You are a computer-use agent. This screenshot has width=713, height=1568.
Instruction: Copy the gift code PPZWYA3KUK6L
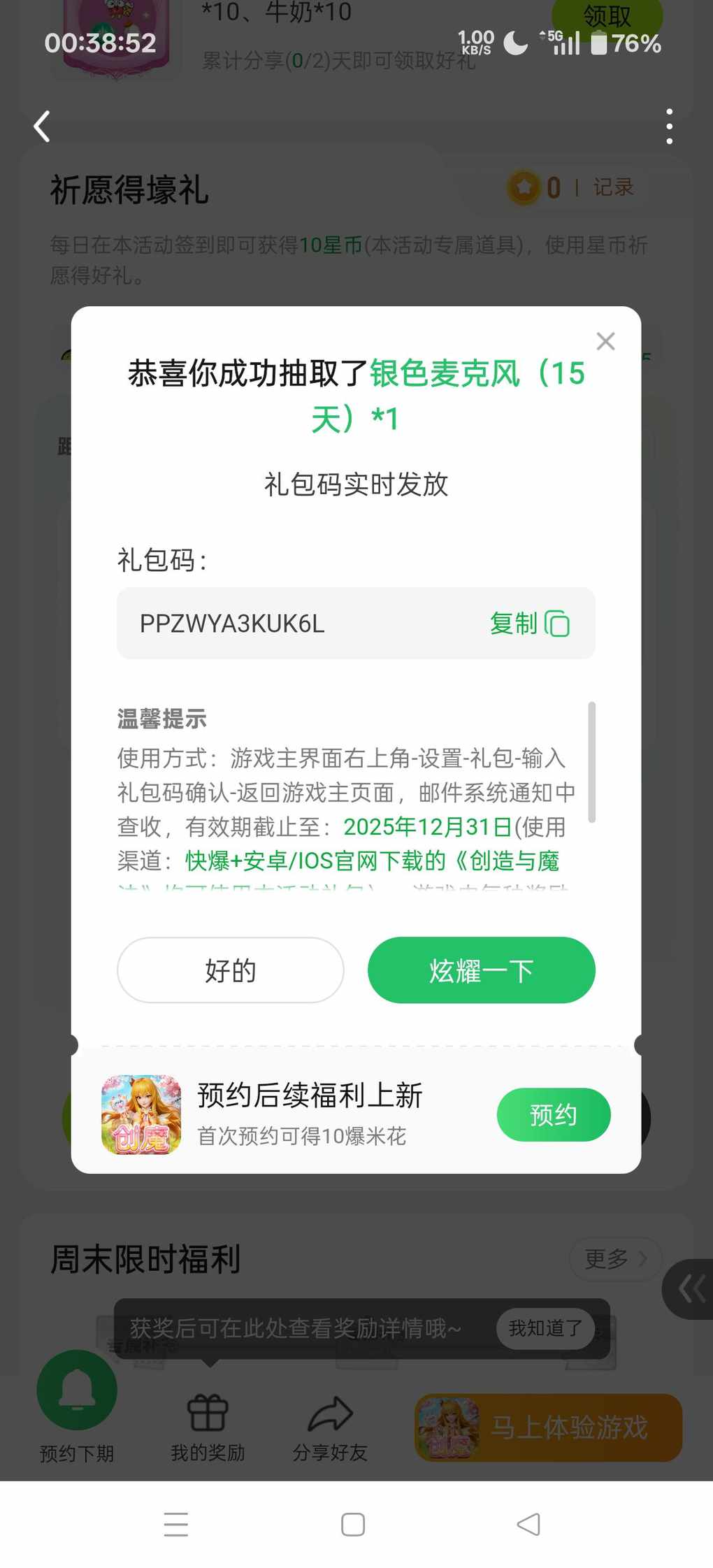529,623
